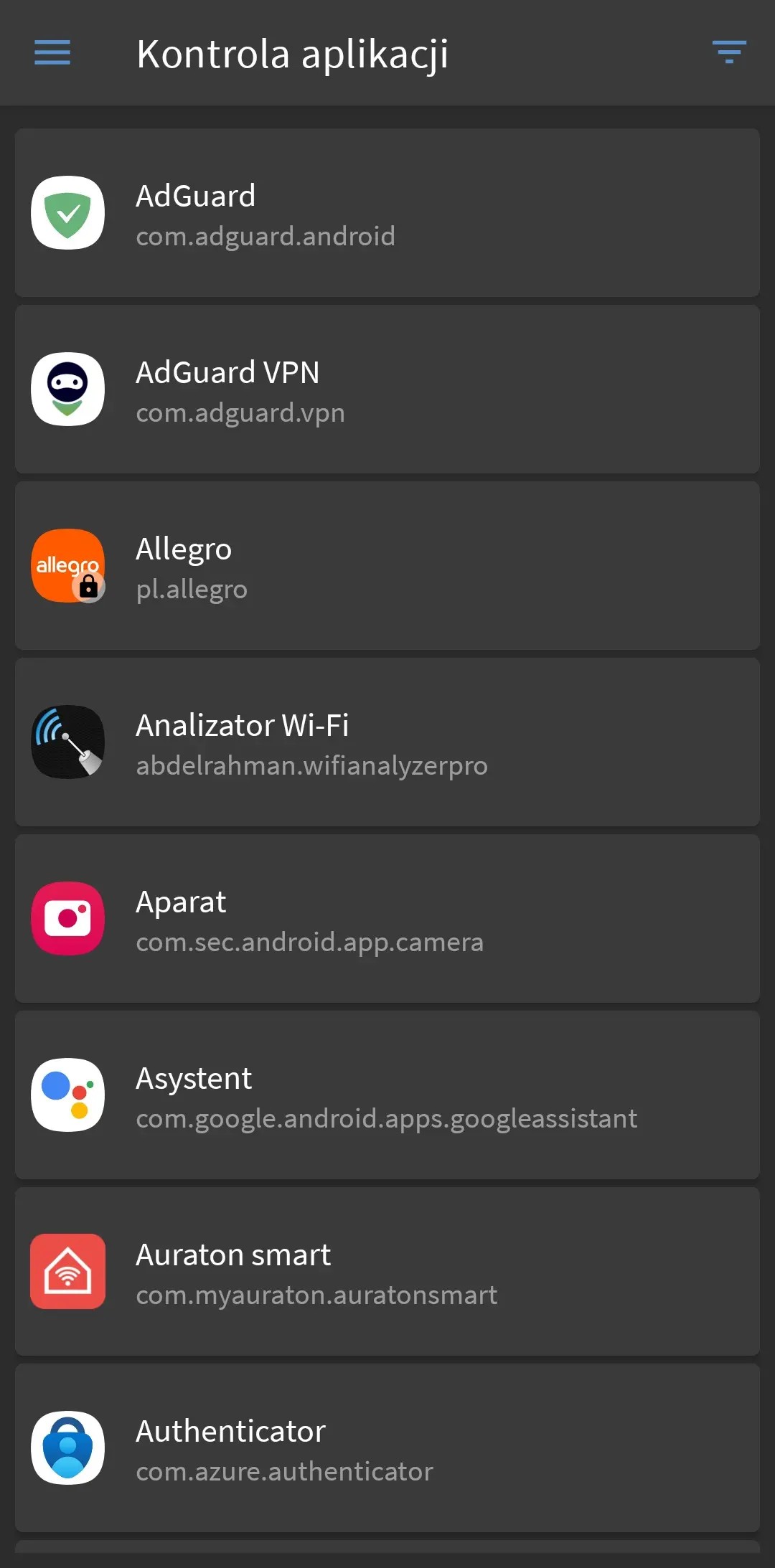This screenshot has width=775, height=1568.
Task: Open the filter options
Action: [729, 53]
